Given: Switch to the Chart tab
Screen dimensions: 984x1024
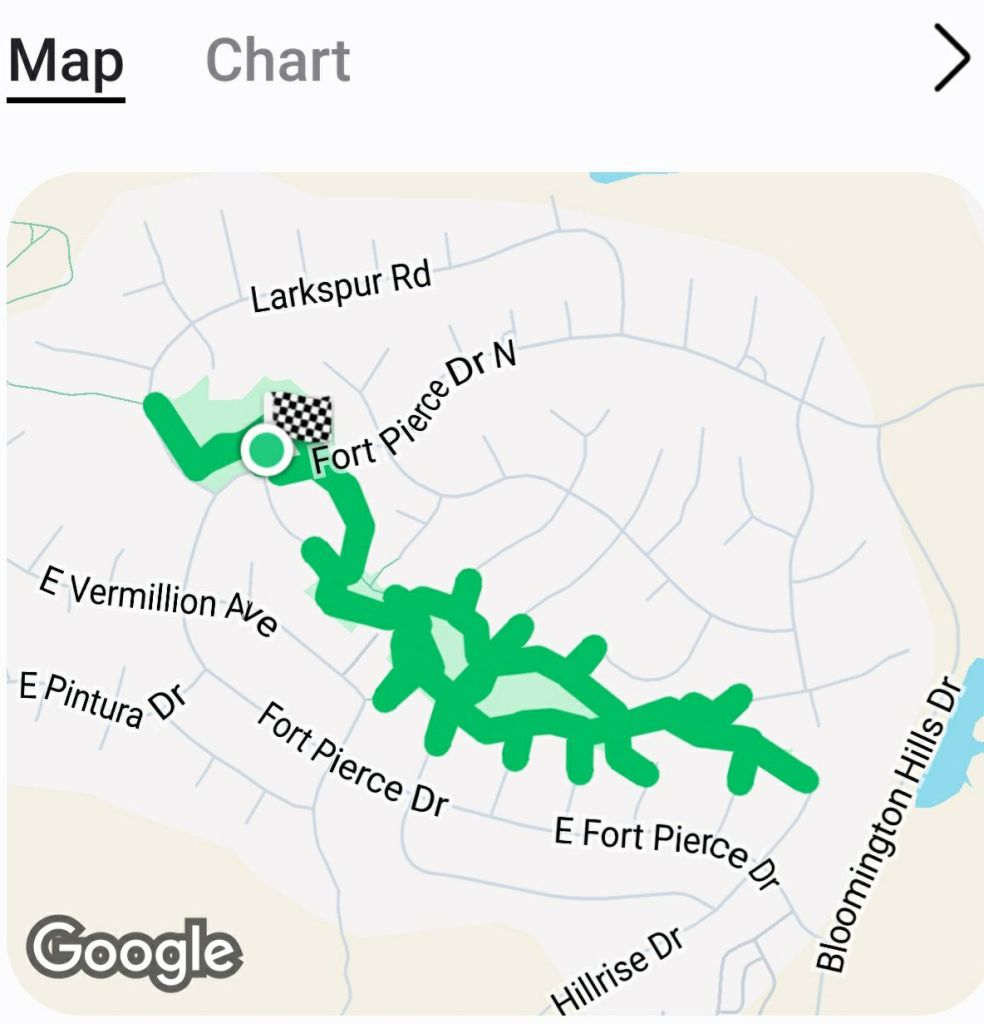Looking at the screenshot, I should coord(277,61).
